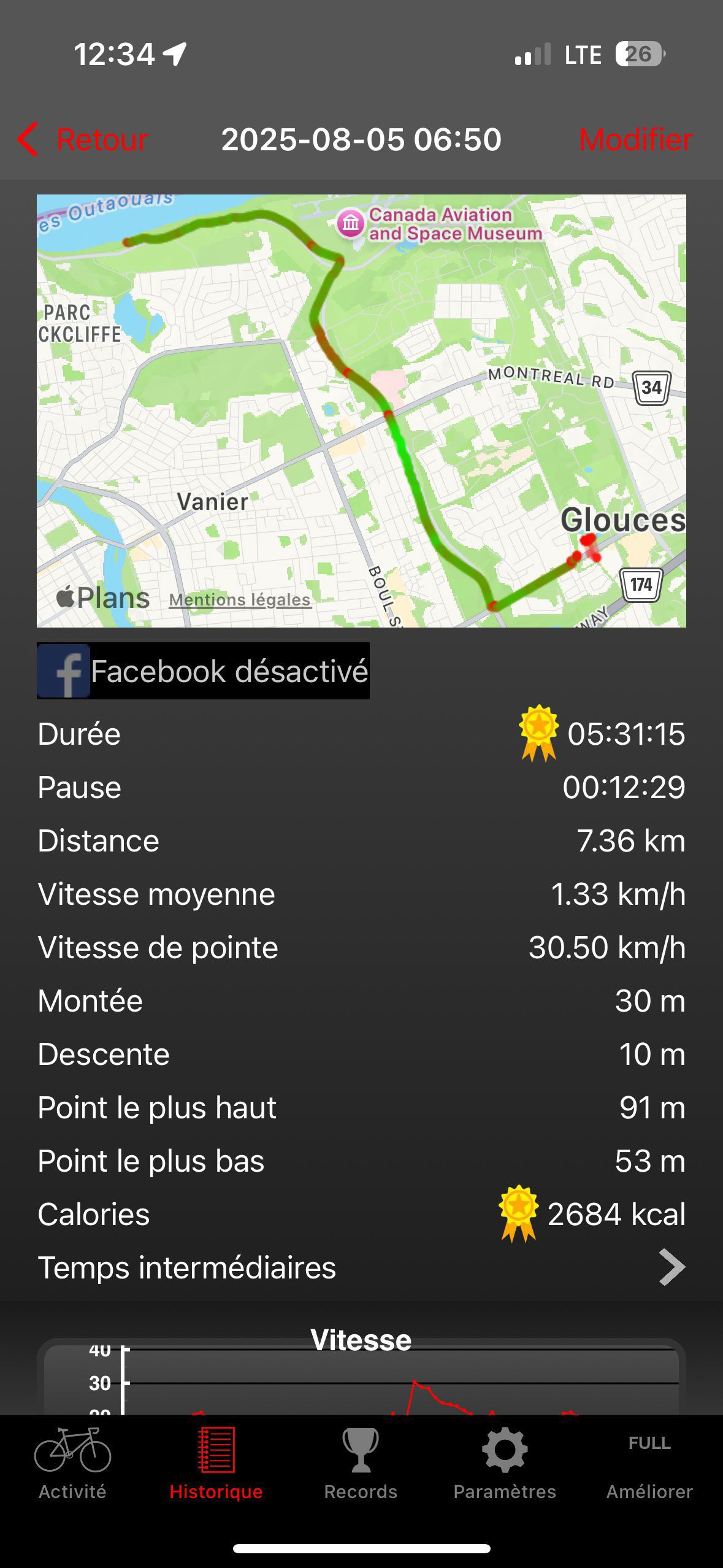Open Temps intermédiaires split times
Viewport: 723px width, 1568px height.
(x=361, y=1267)
